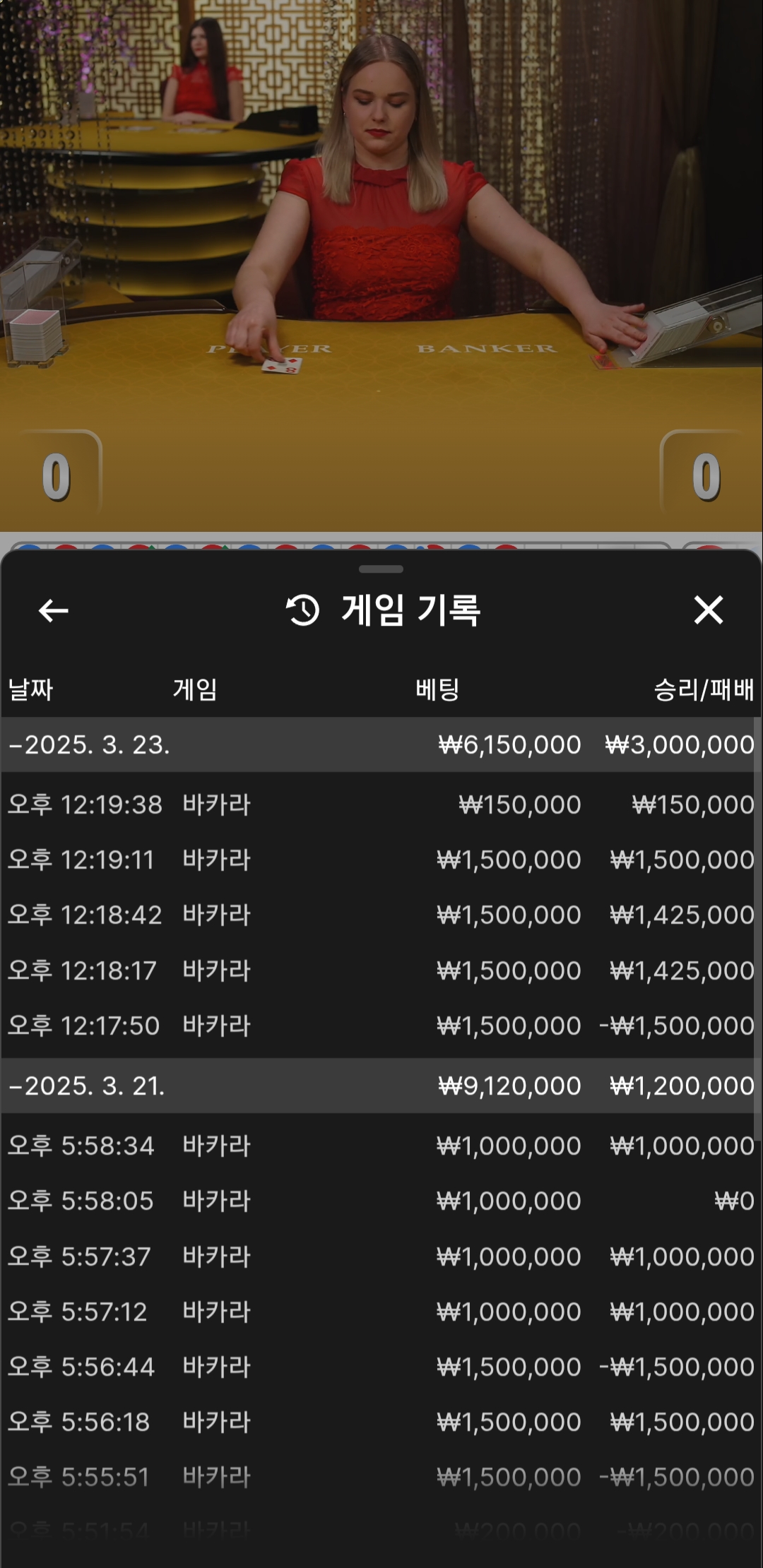763x1568 pixels.
Task: View details of 오후 12:18:42 game
Action: click(x=381, y=915)
